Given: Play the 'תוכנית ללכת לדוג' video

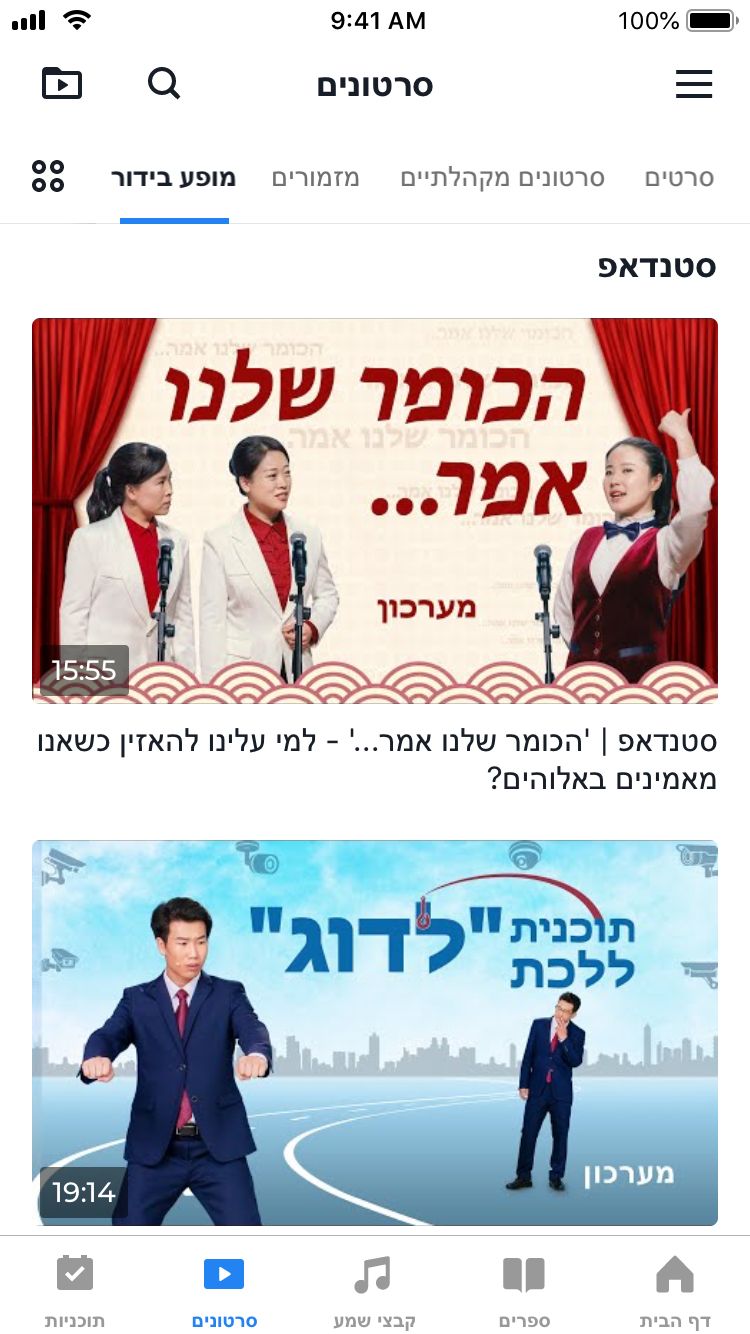Looking at the screenshot, I should click(x=375, y=1032).
